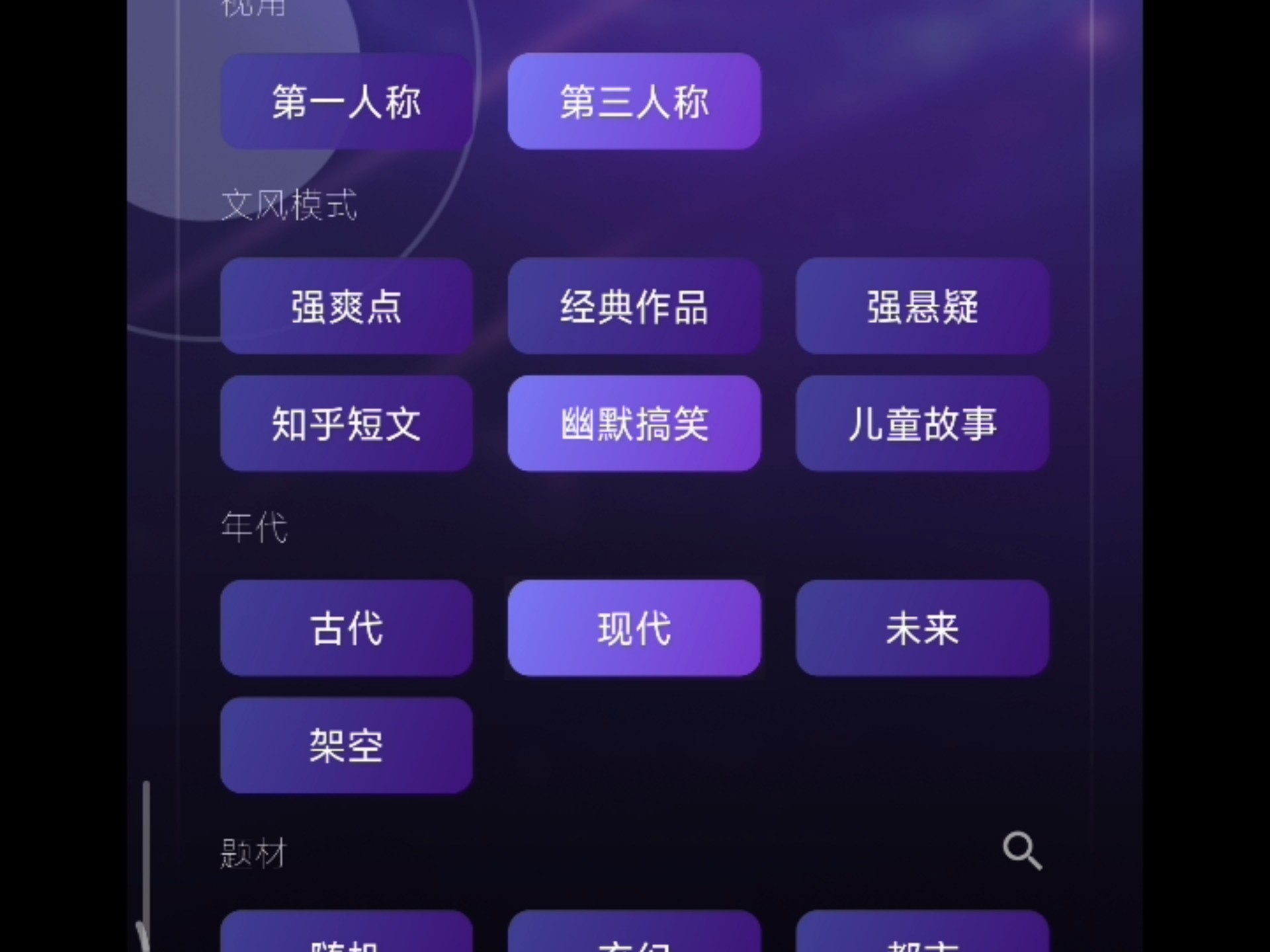
Task: Choose 第三人称 perspective
Action: pyautogui.click(x=634, y=102)
